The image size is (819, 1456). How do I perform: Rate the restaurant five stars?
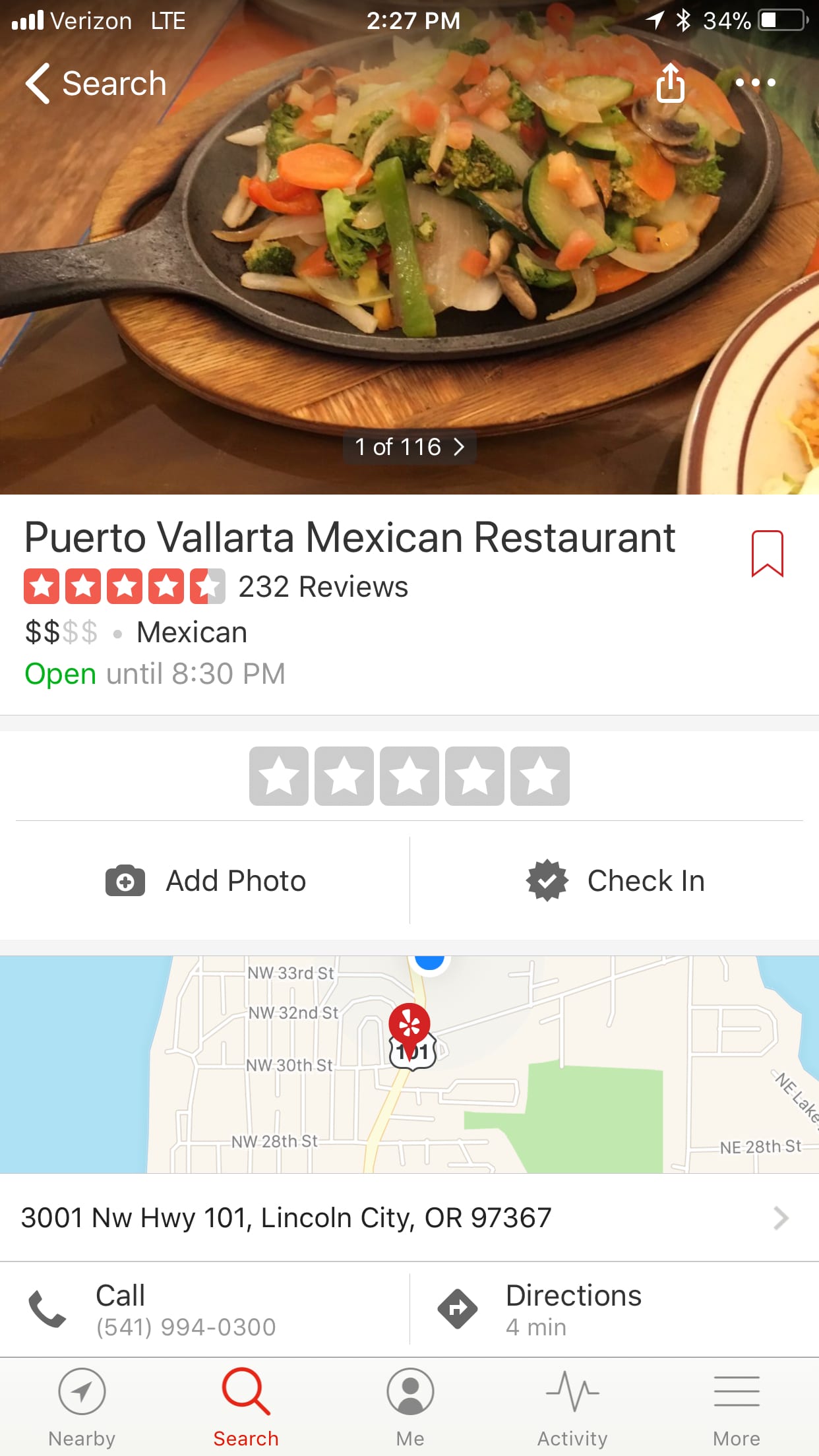click(540, 776)
